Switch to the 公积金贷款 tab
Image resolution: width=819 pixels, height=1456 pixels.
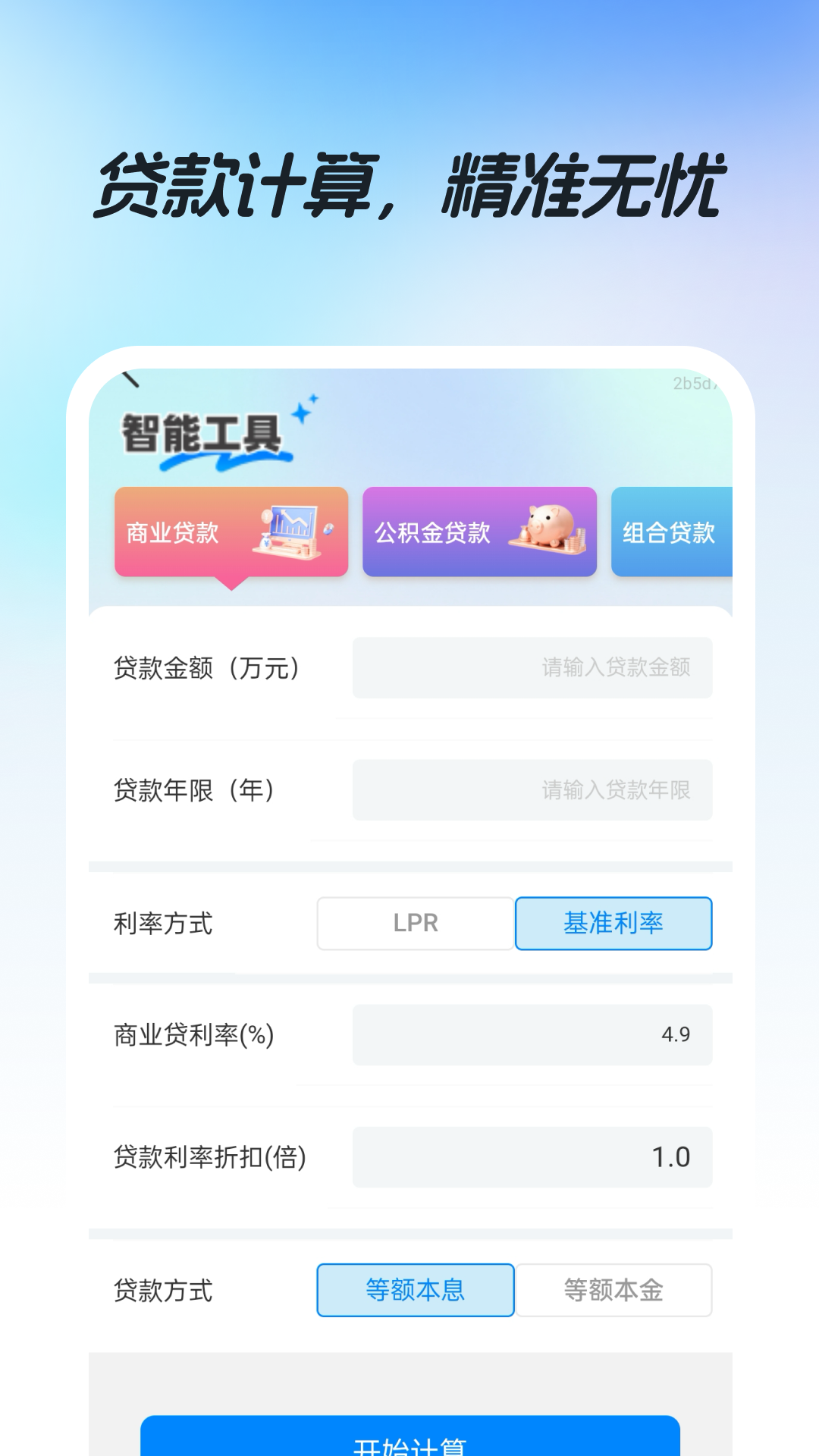tap(432, 531)
